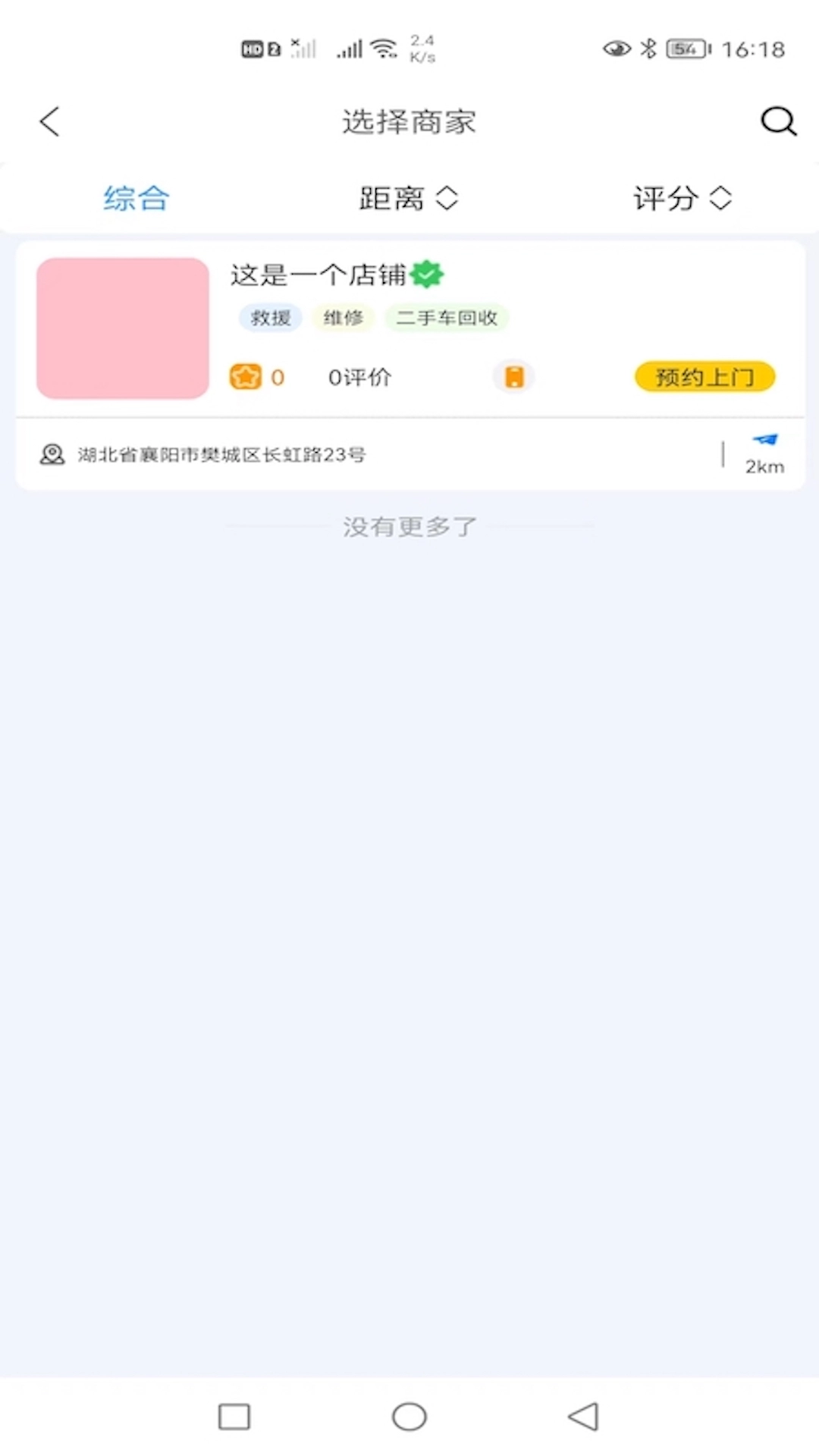Screen dimensions: 819x1456
Task: Tap the orange phone icon to contact the store
Action: pyautogui.click(x=513, y=376)
